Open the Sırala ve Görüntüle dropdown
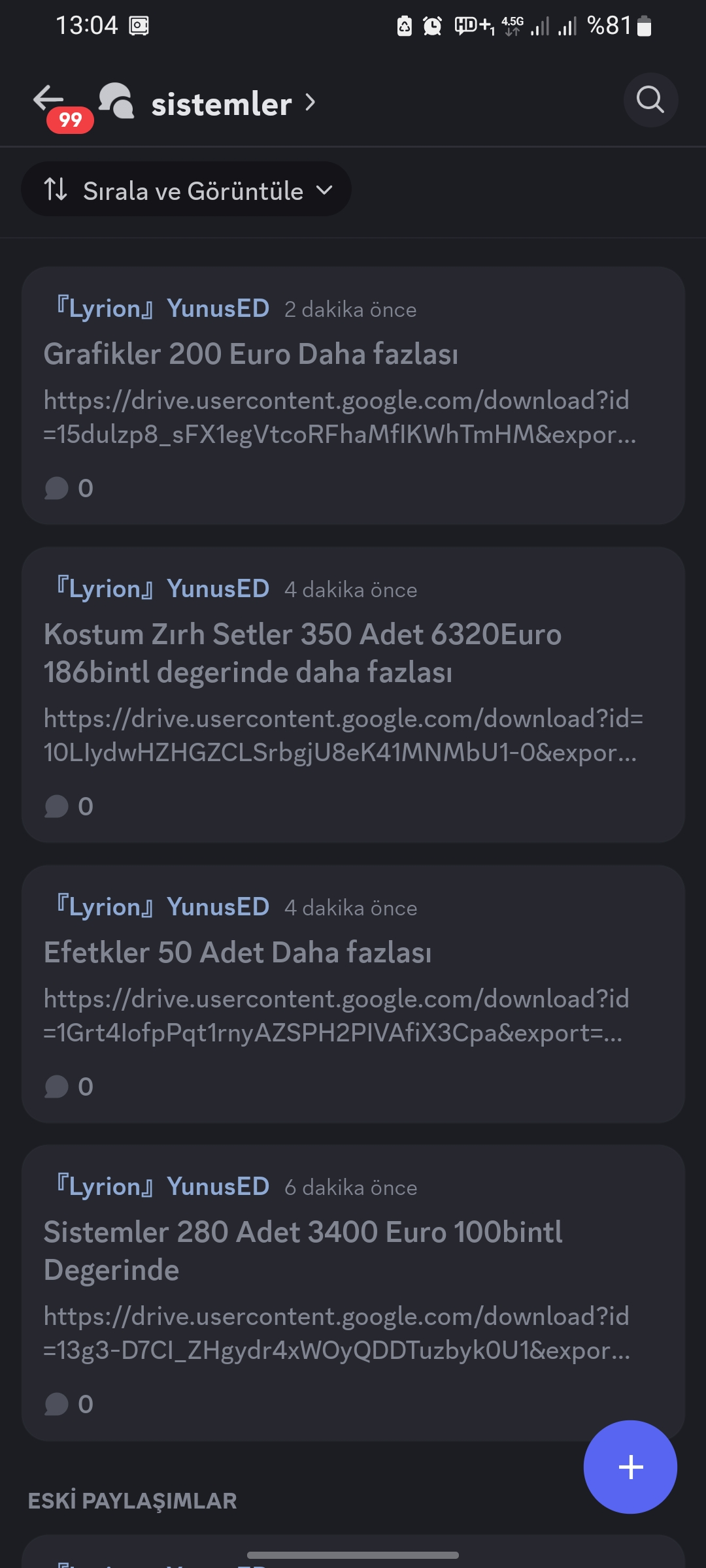 pos(186,189)
